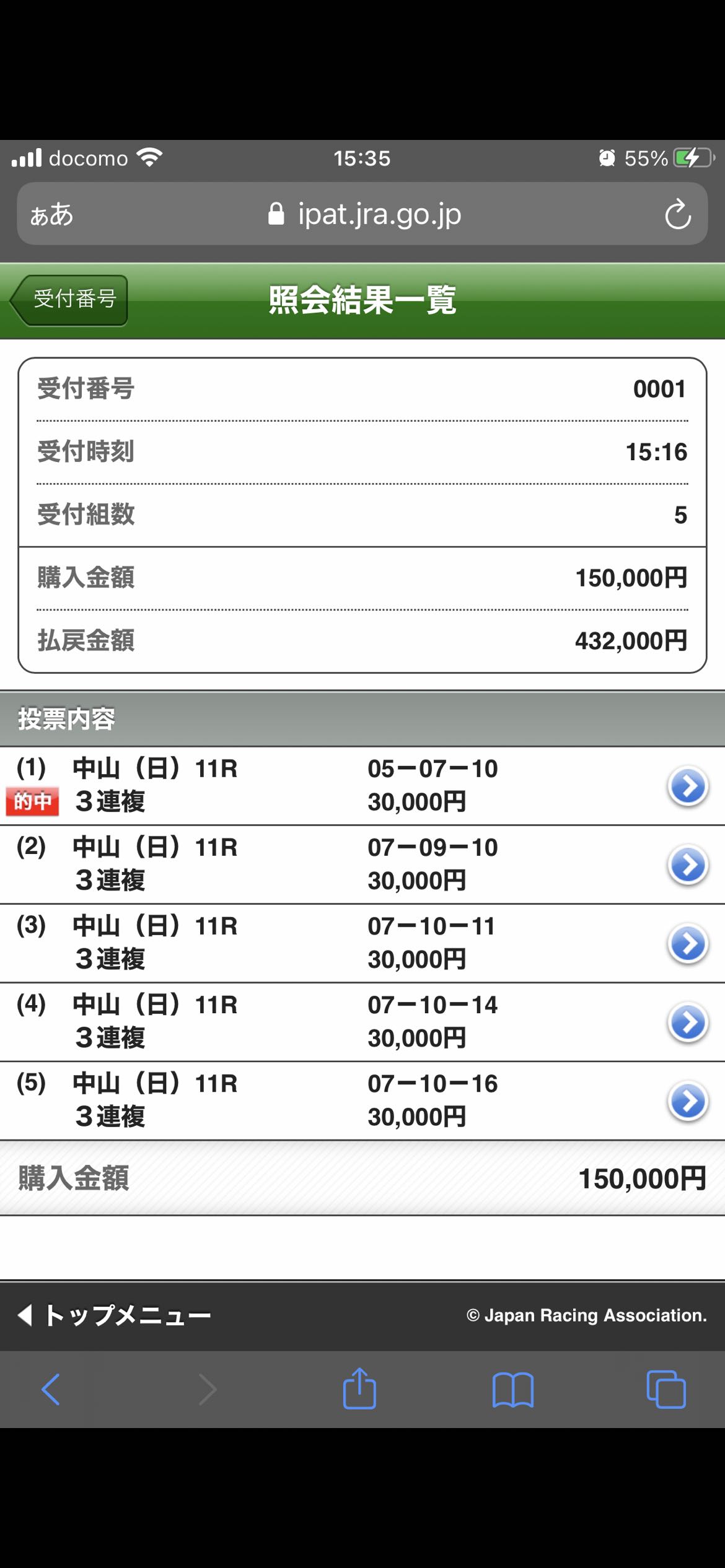
Task: Return to トップメニュー
Action: pyautogui.click(x=115, y=1315)
